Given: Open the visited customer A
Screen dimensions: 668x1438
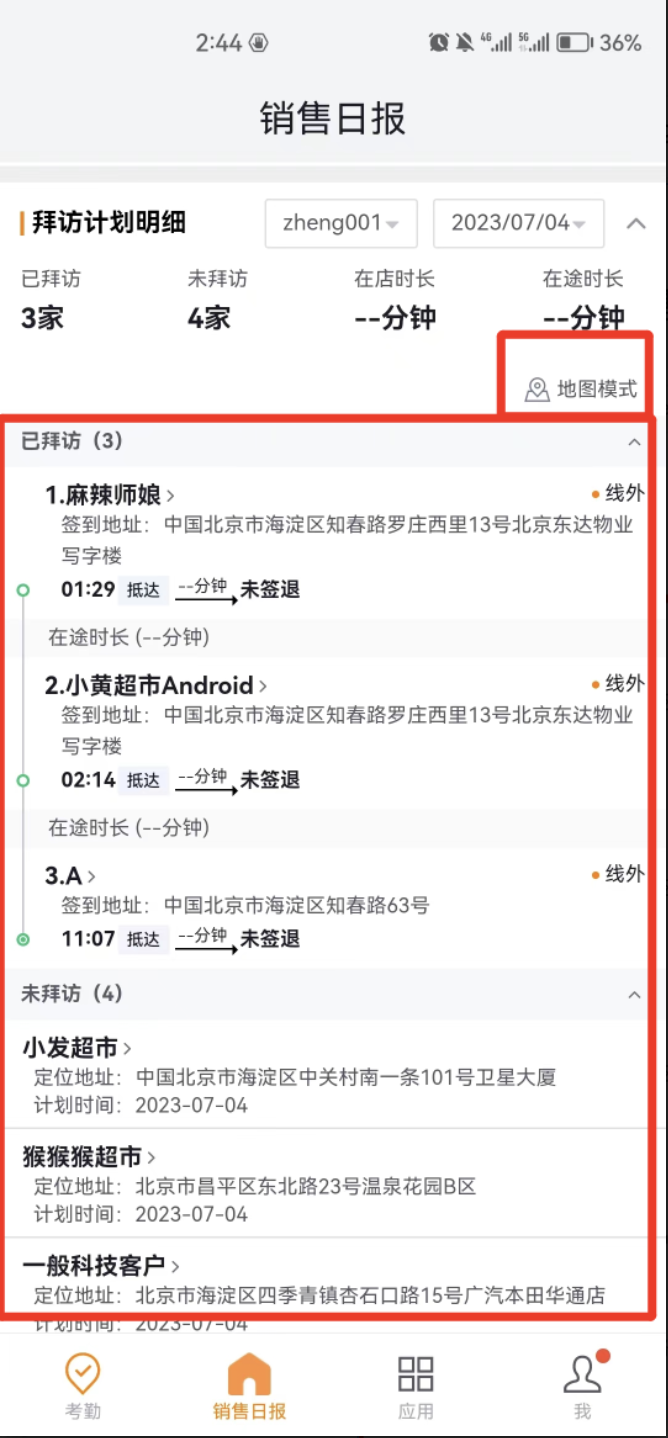Looking at the screenshot, I should tap(70, 876).
